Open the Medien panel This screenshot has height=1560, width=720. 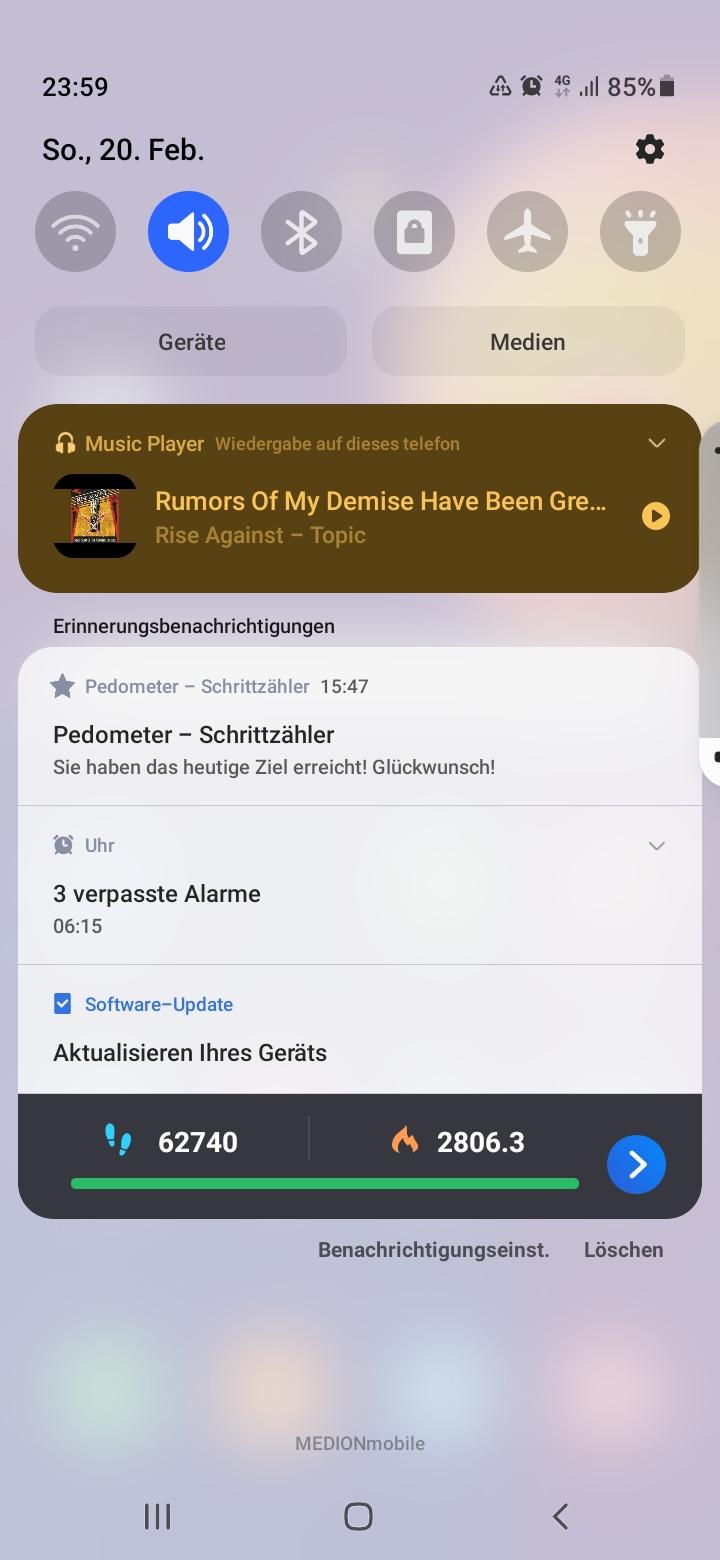(x=528, y=341)
